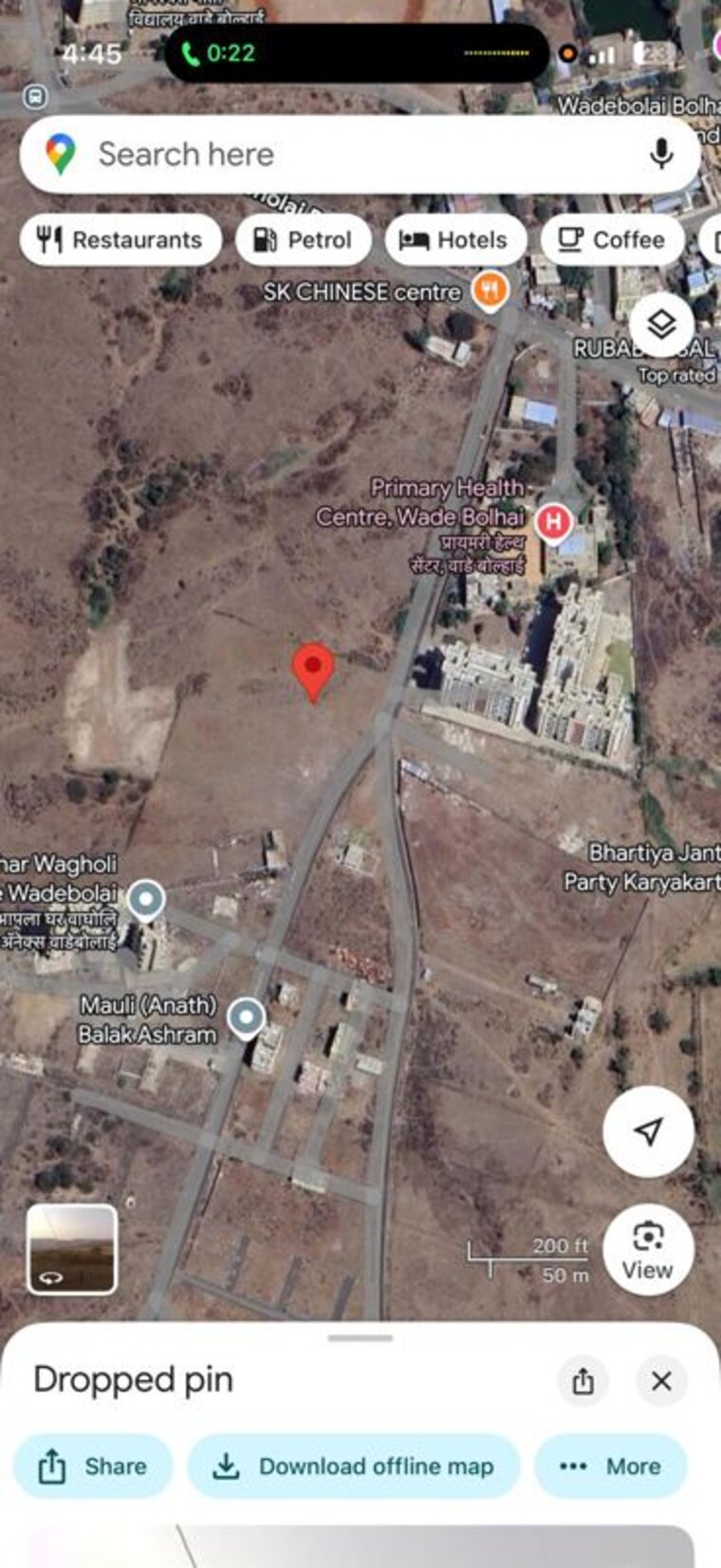
Task: Download offline map for this area
Action: click(x=354, y=1466)
